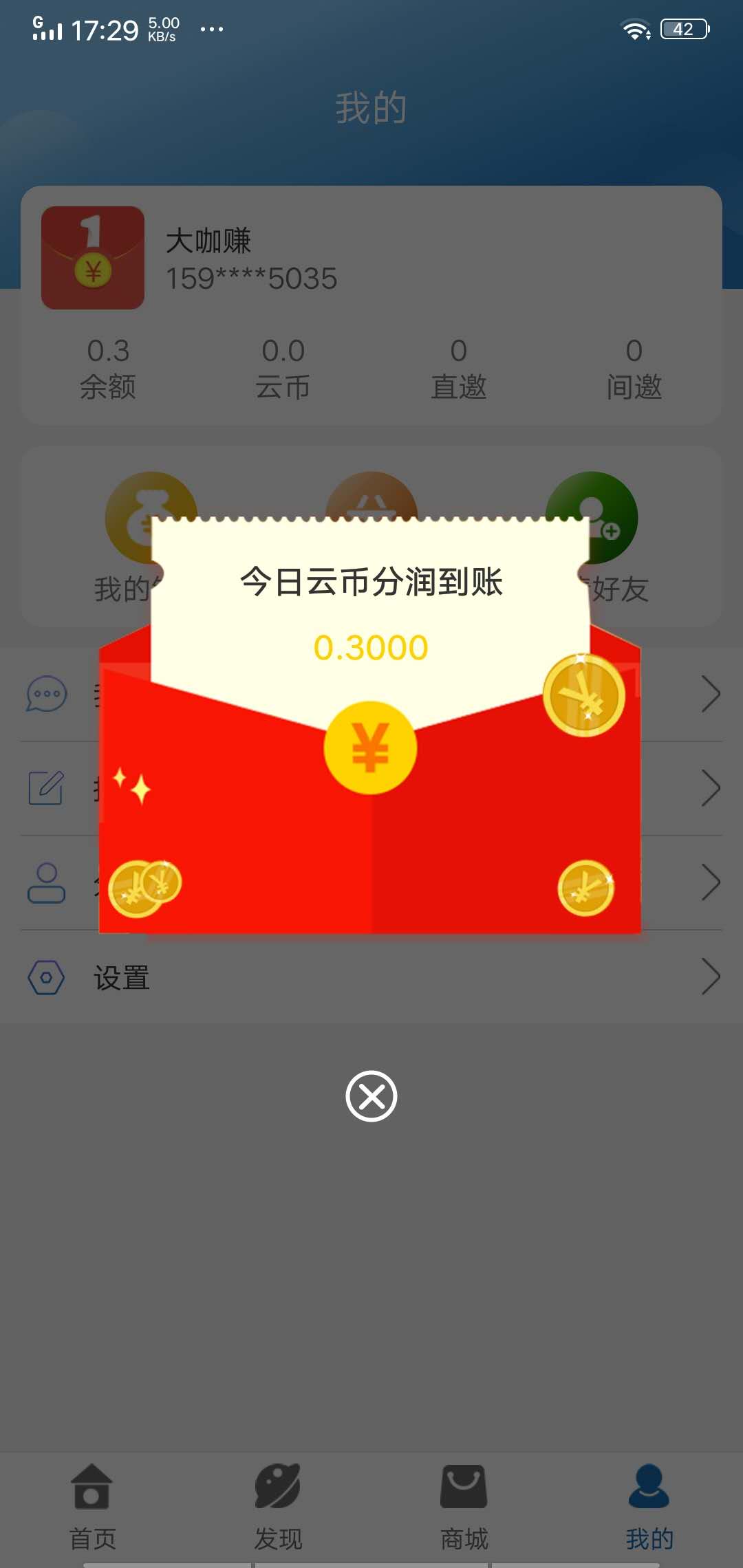Tap the yellow ¥ coin on the red envelope

tap(370, 750)
